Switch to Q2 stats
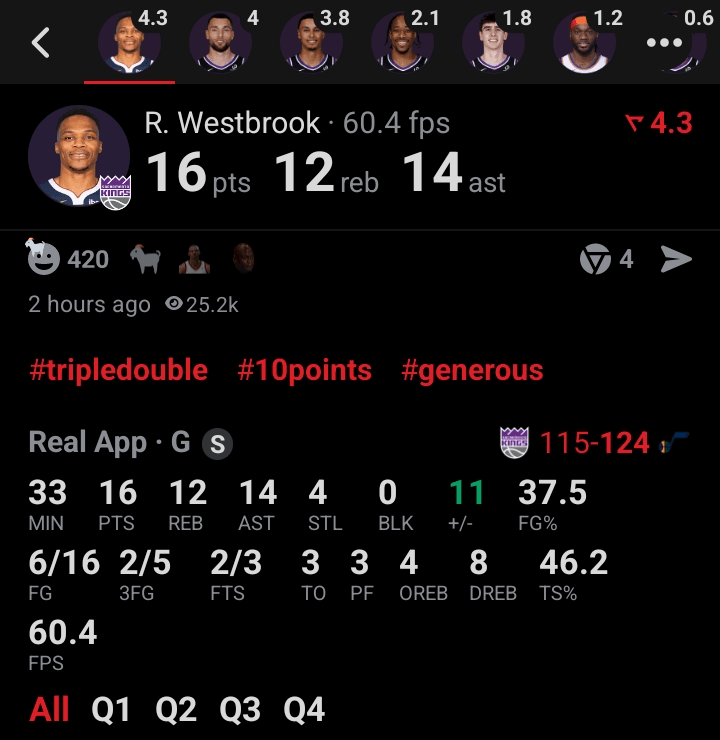The width and height of the screenshot is (720, 740). 176,709
